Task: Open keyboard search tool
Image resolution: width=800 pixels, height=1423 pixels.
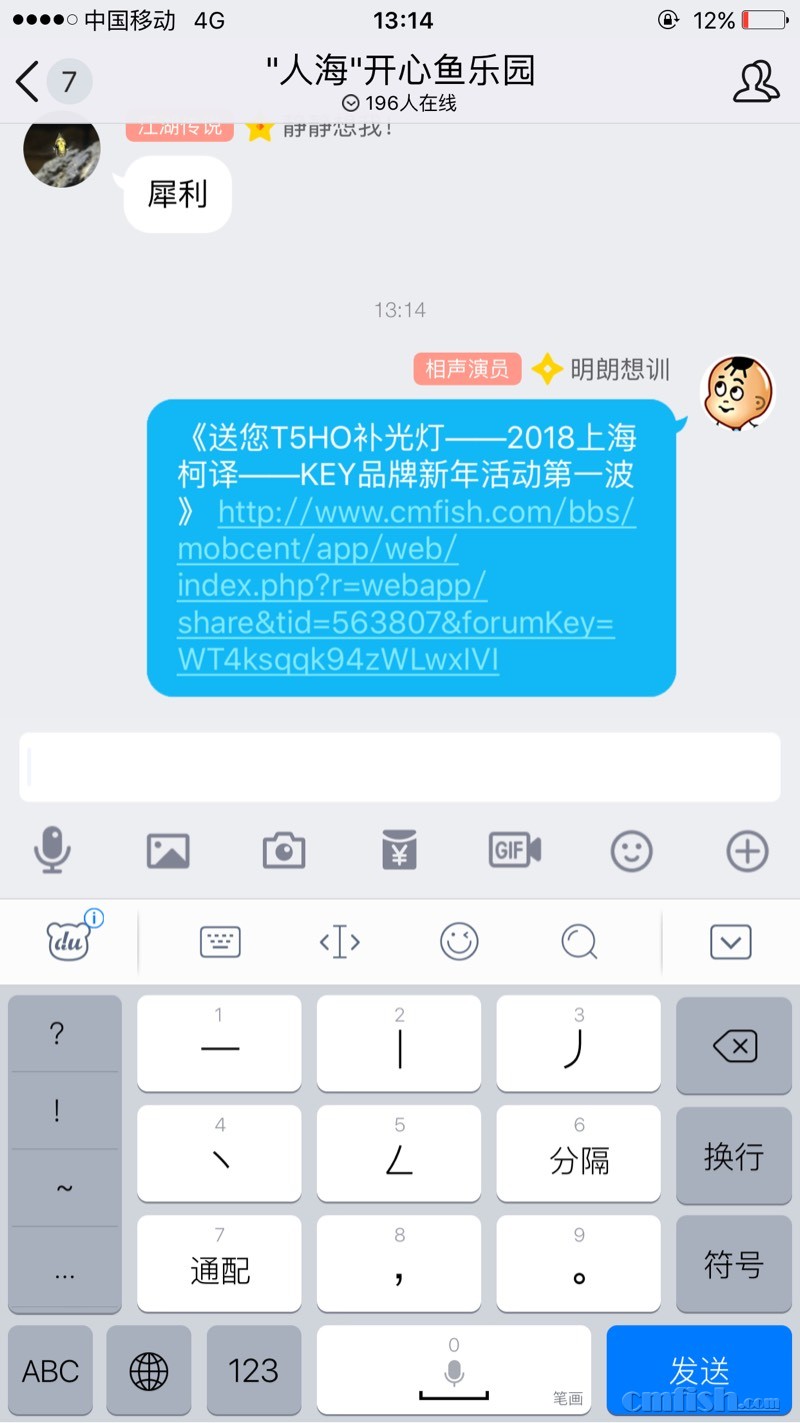Action: point(579,942)
